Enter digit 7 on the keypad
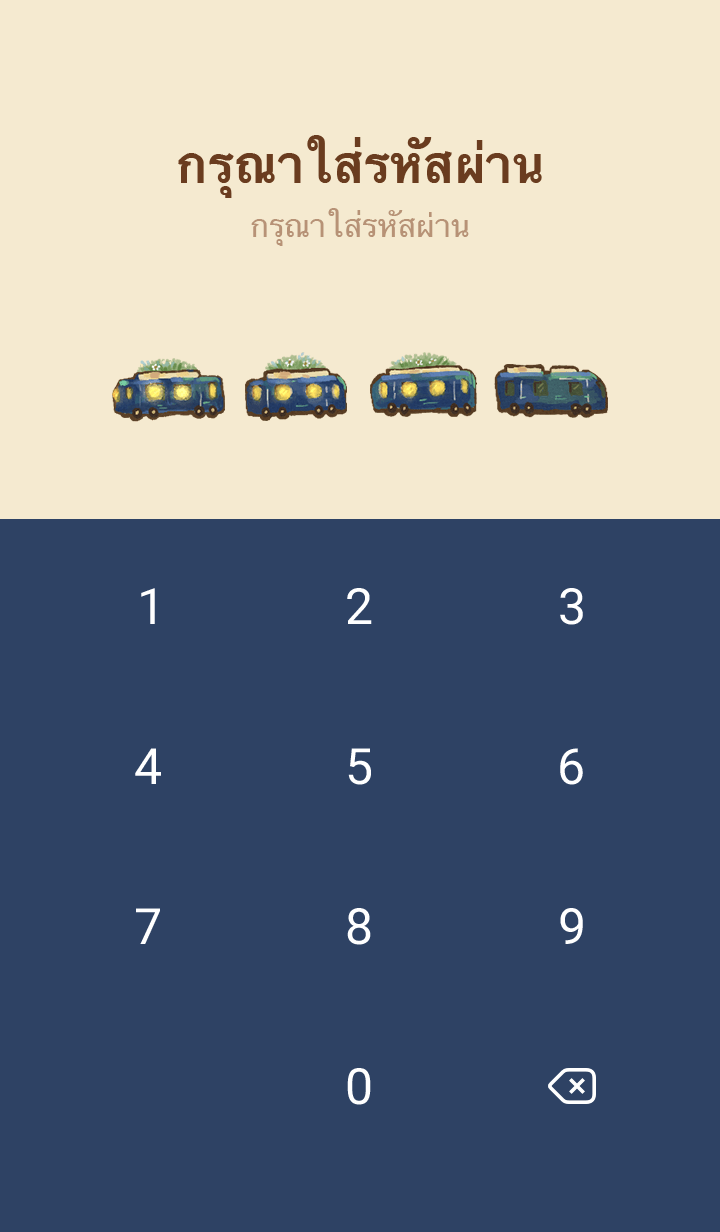 (148, 927)
